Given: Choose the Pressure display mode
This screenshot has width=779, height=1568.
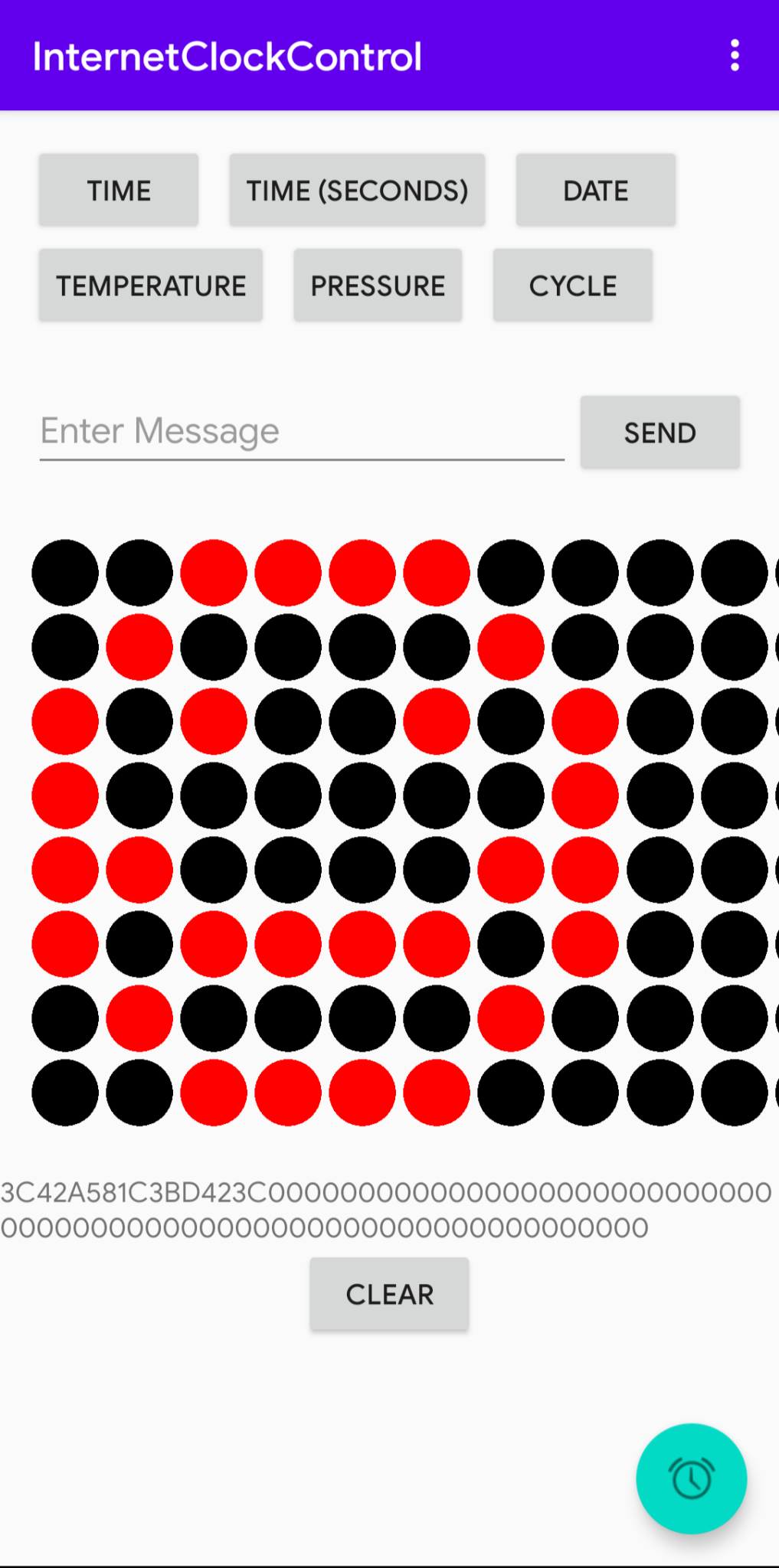Looking at the screenshot, I should tap(378, 286).
